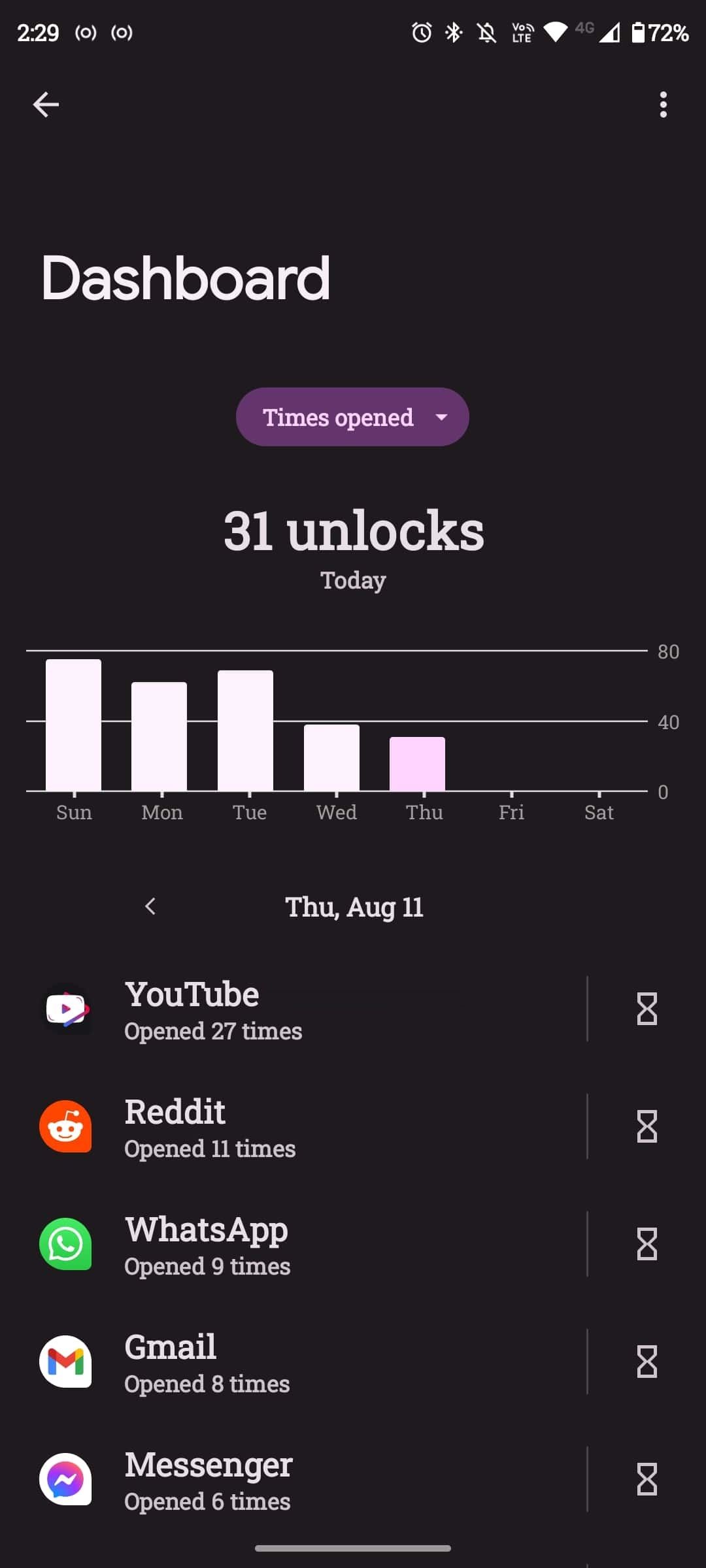The image size is (706, 1568).
Task: Set an app timer for Gmail
Action: coord(647,1362)
